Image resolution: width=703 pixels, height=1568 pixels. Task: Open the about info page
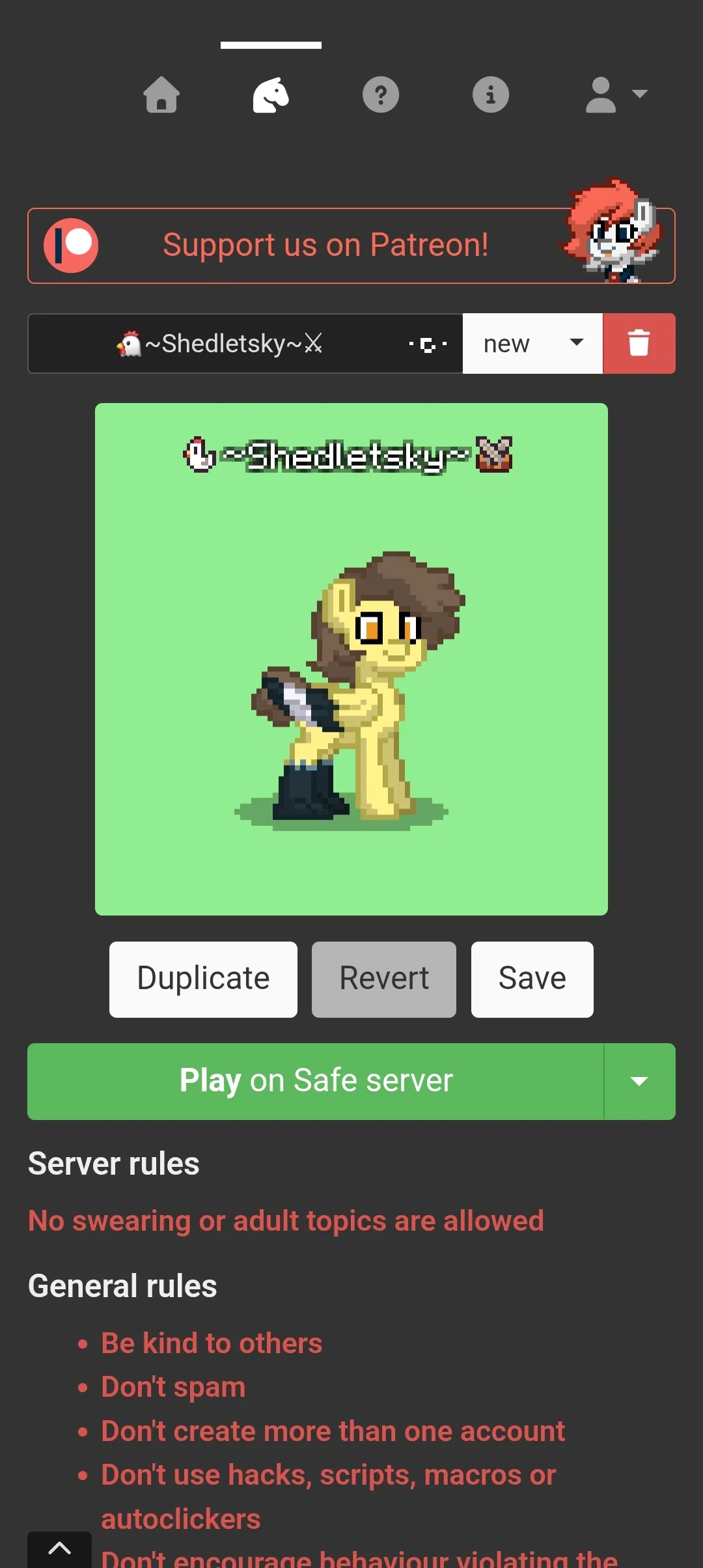[x=491, y=95]
